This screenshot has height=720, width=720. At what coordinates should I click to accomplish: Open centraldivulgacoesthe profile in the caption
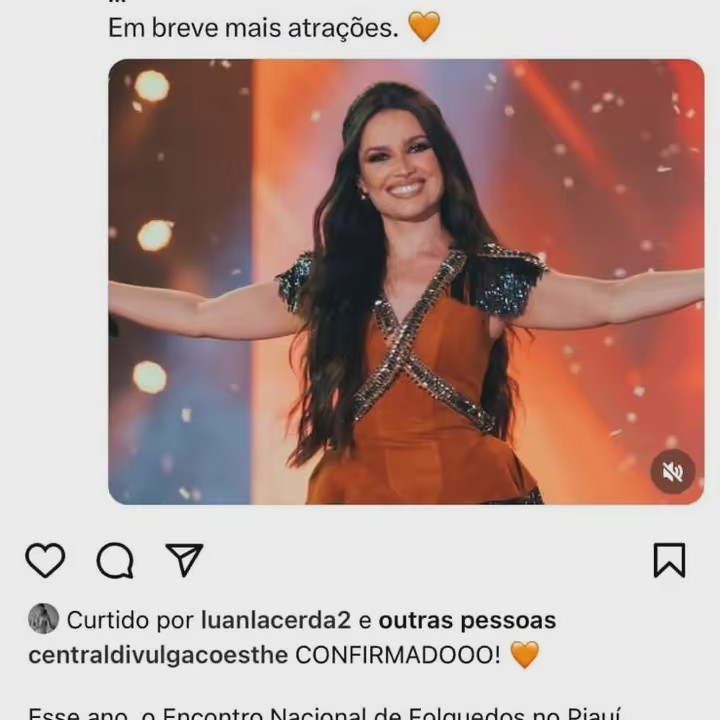coord(158,655)
